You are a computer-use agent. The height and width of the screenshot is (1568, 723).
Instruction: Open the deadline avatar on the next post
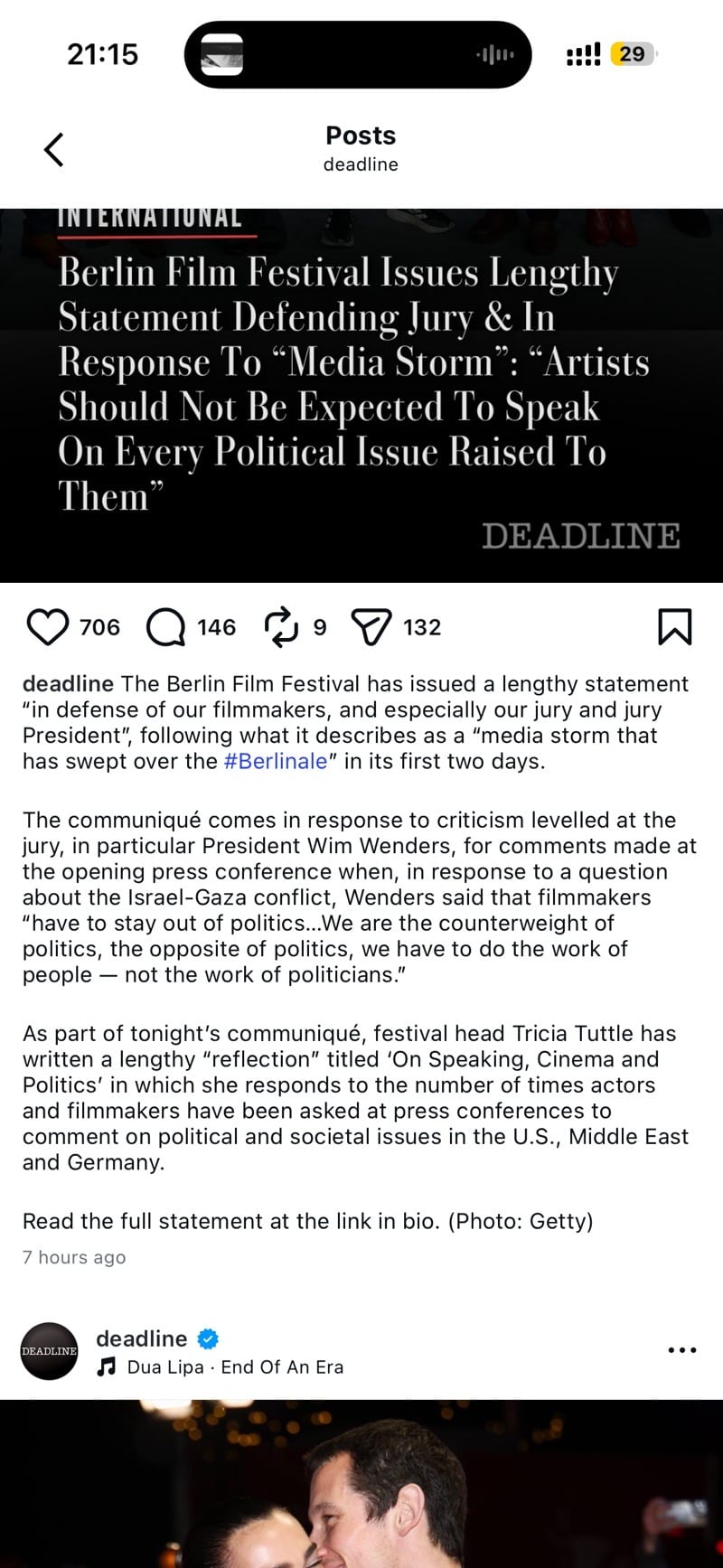pos(50,1351)
